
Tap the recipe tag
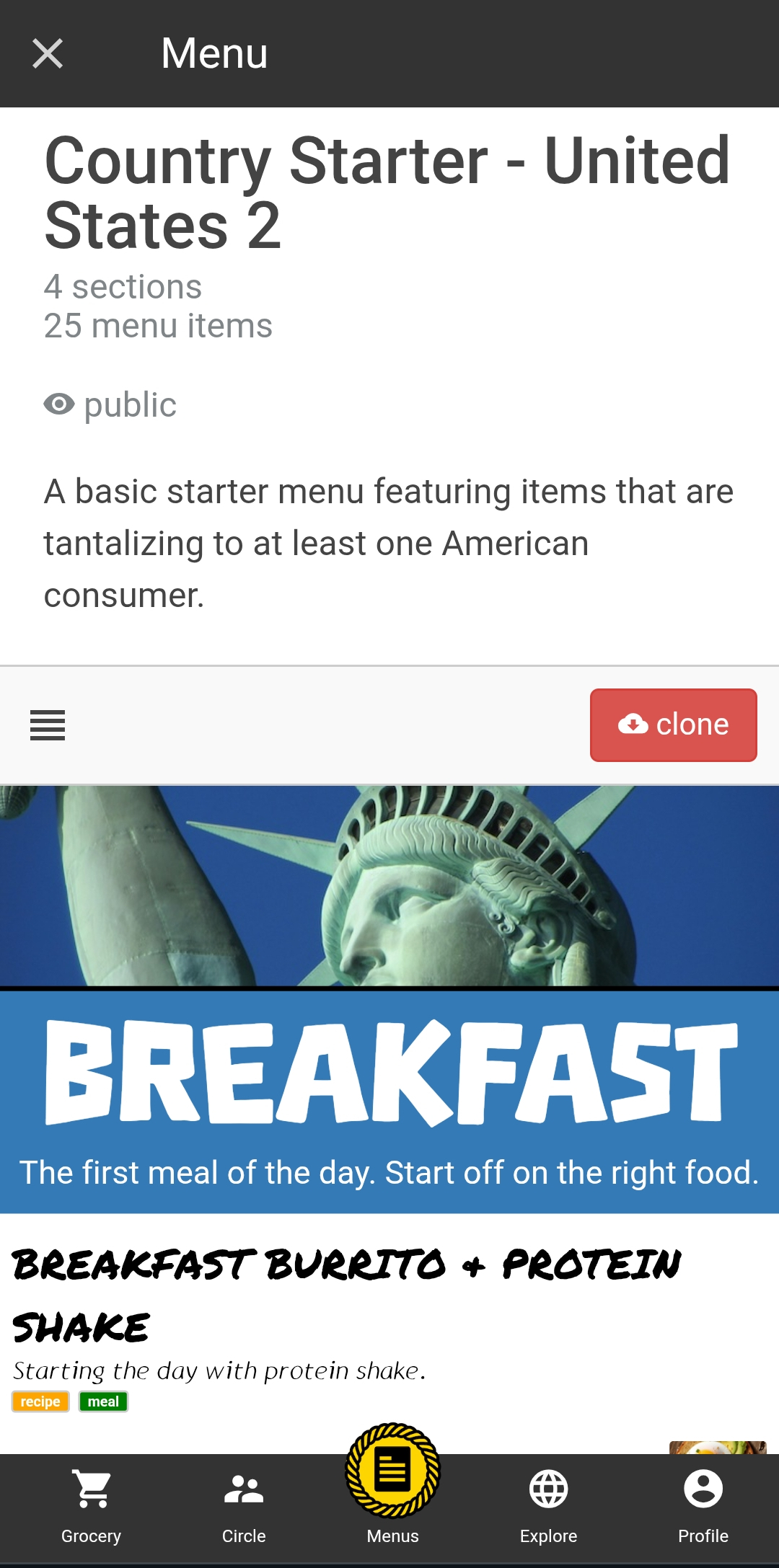click(x=40, y=1401)
